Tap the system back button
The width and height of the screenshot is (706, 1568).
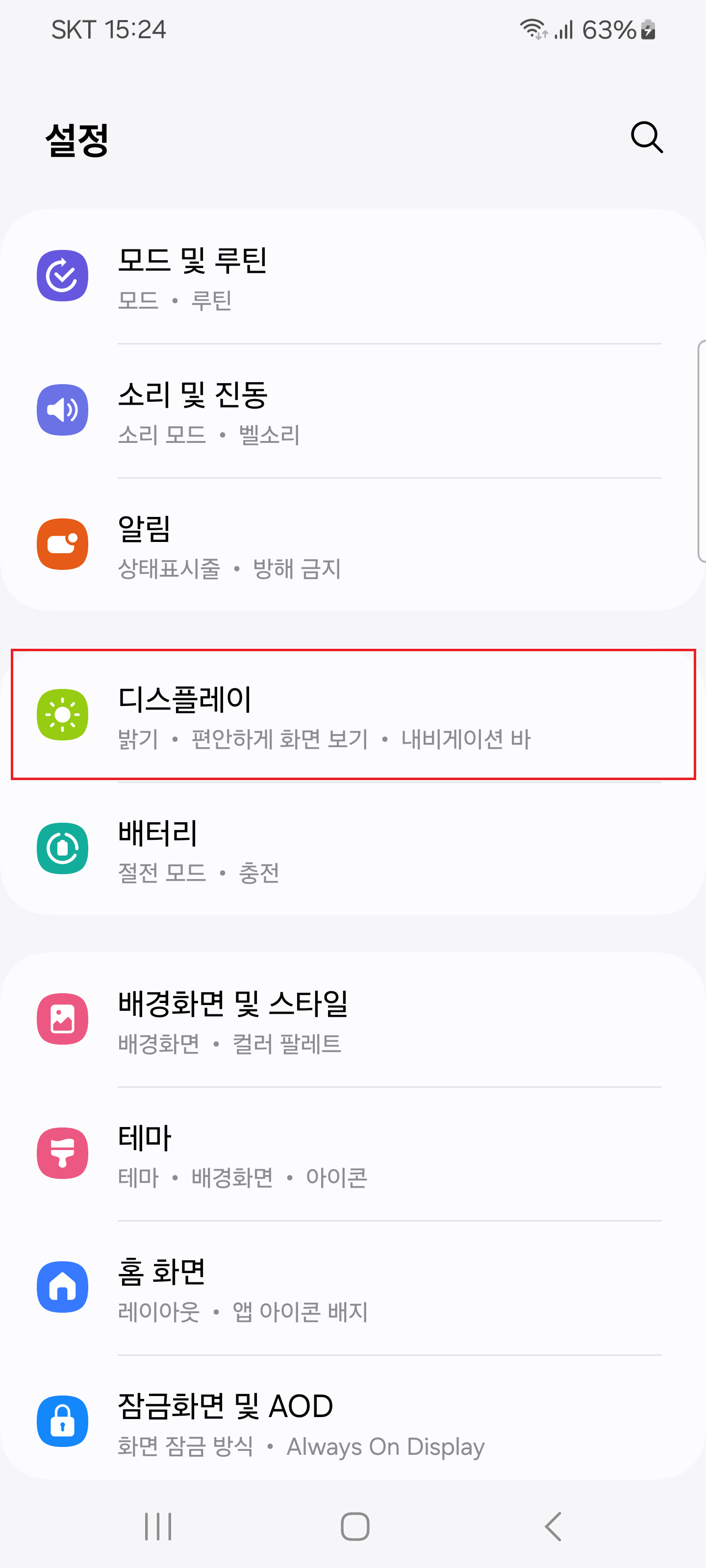click(553, 1527)
